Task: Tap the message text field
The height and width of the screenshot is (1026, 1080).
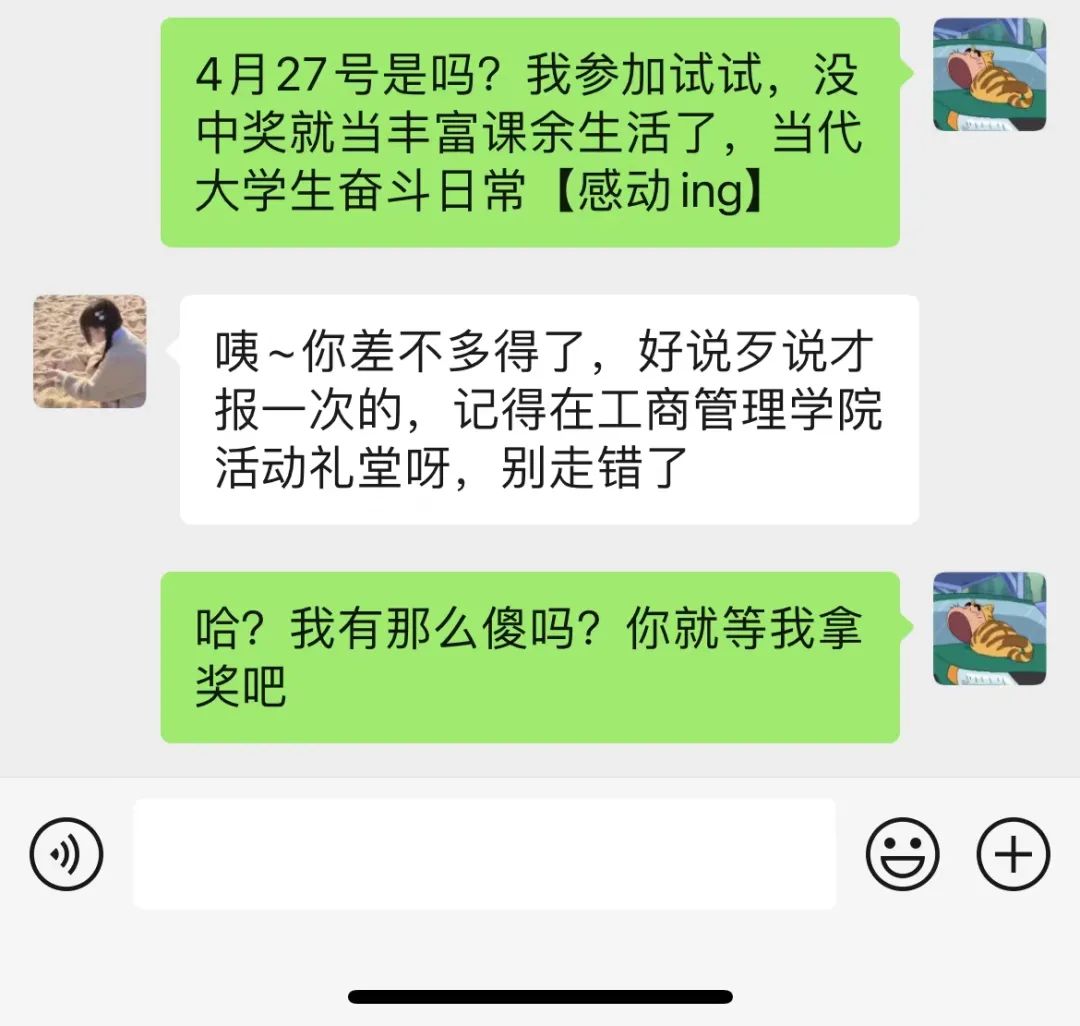Action: point(484,853)
